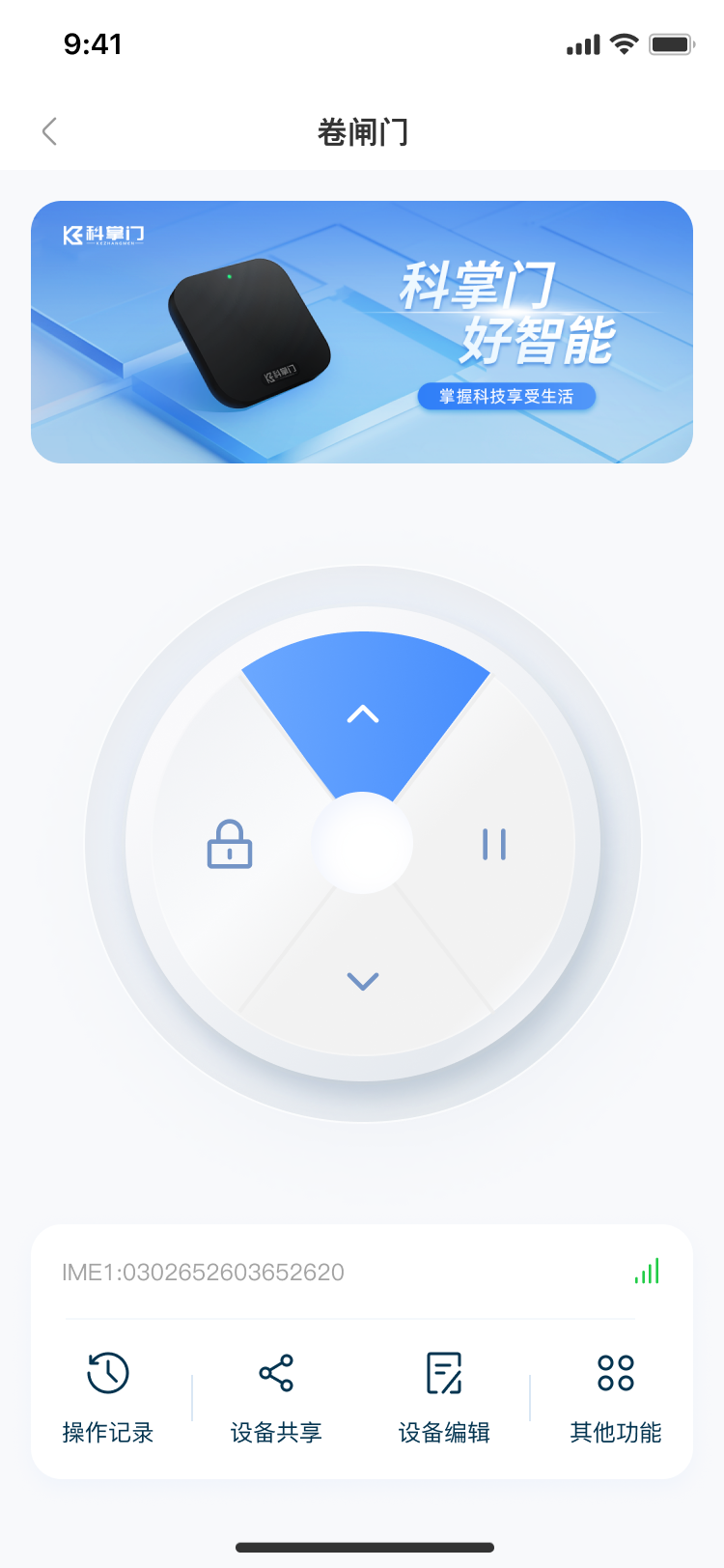Screen dimensions: 724x1568
Task: Lower the roller door with the down arrow
Action: 363,981
